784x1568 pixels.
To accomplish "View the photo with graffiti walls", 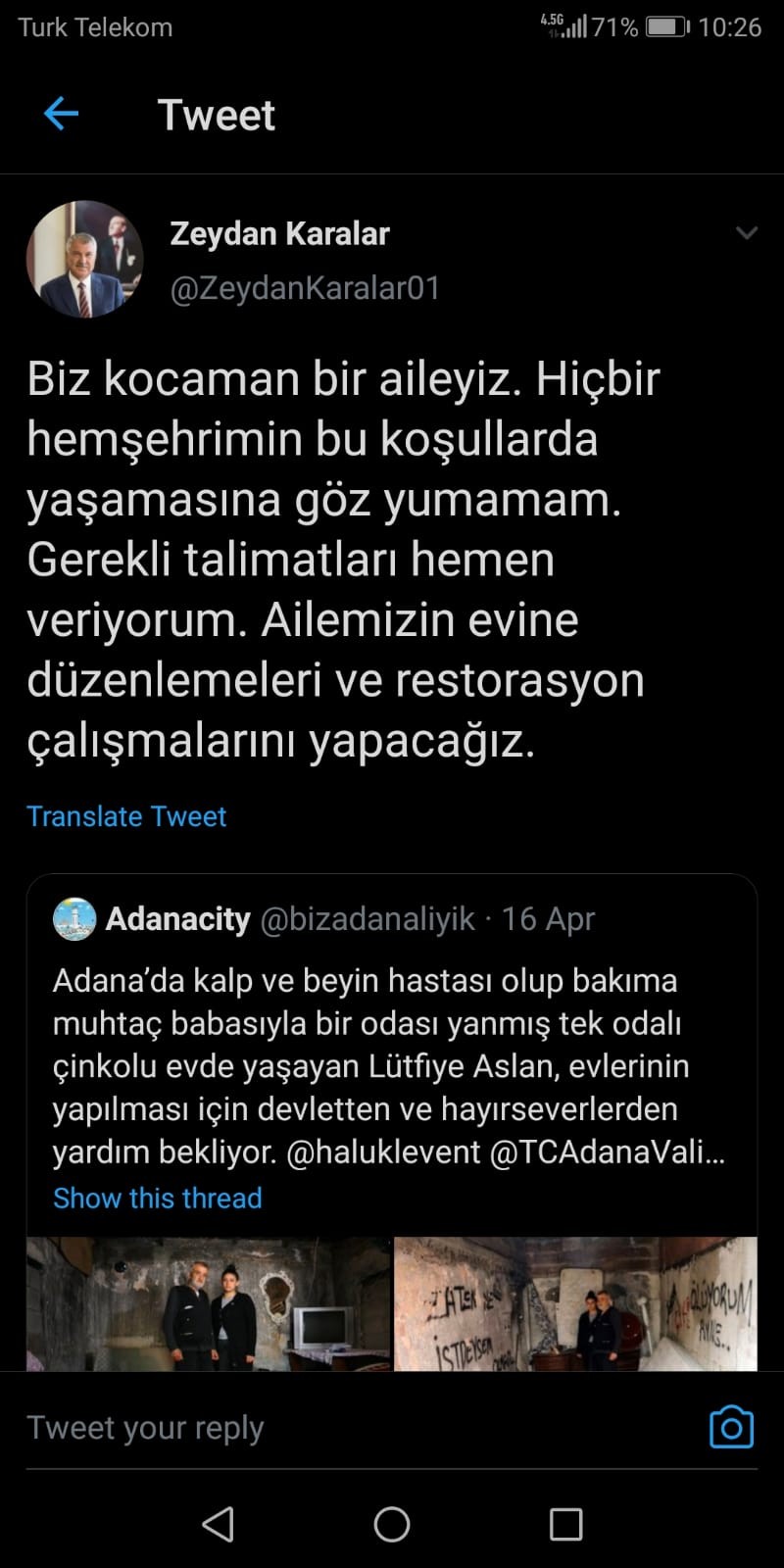I will click(x=575, y=1303).
